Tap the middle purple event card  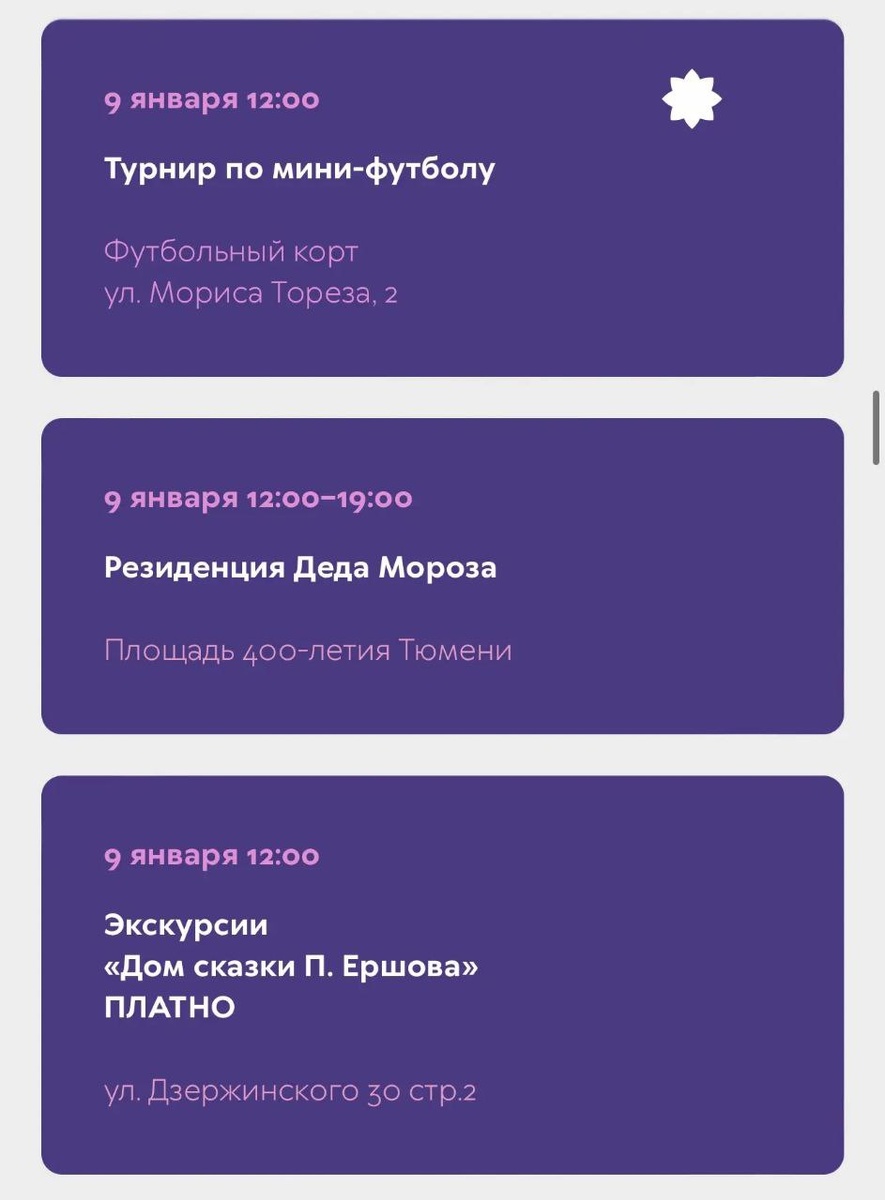coord(442,575)
